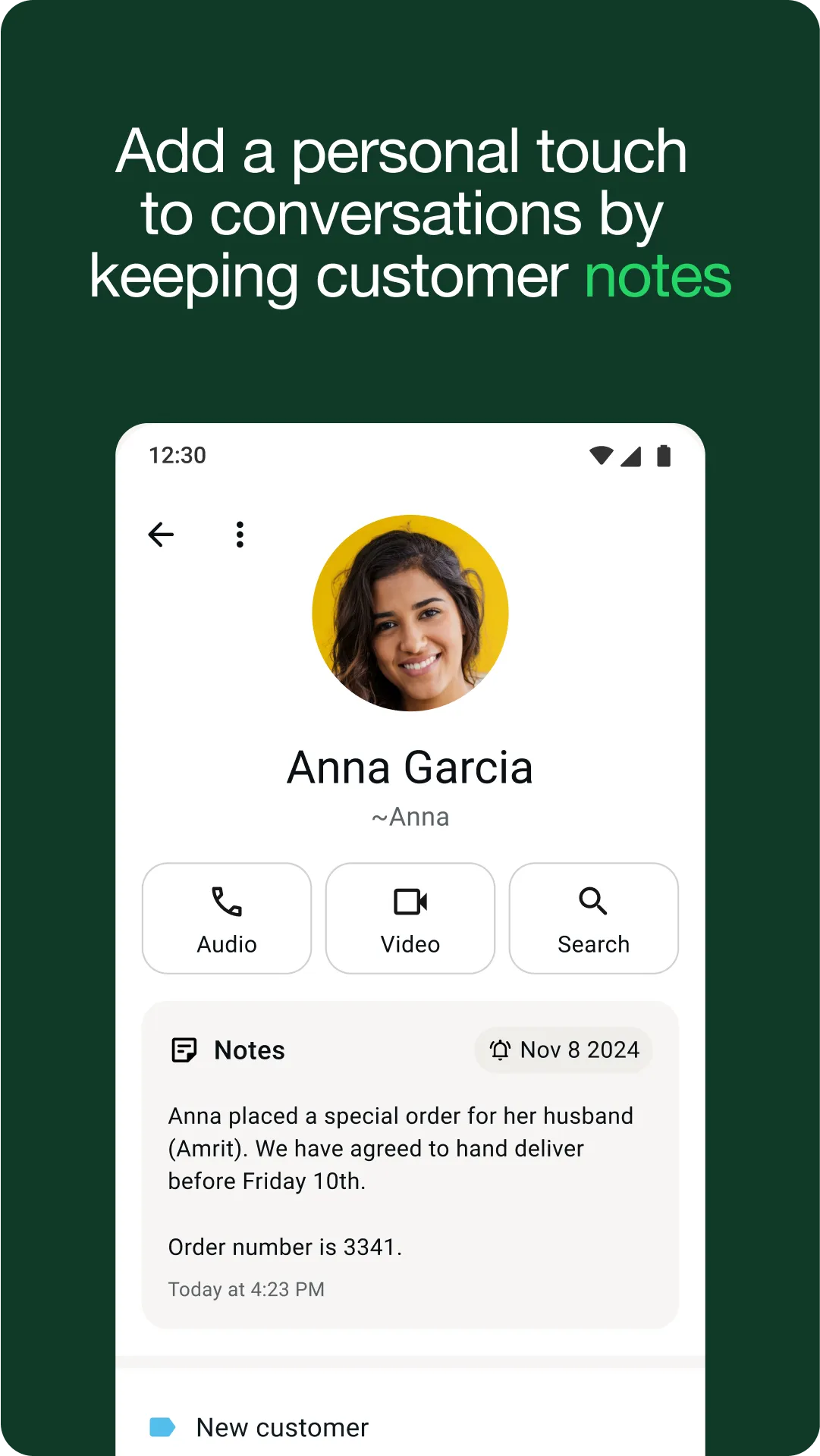This screenshot has width=820, height=1456.
Task: Click the blue label tag icon near New customer
Action: [x=165, y=1426]
